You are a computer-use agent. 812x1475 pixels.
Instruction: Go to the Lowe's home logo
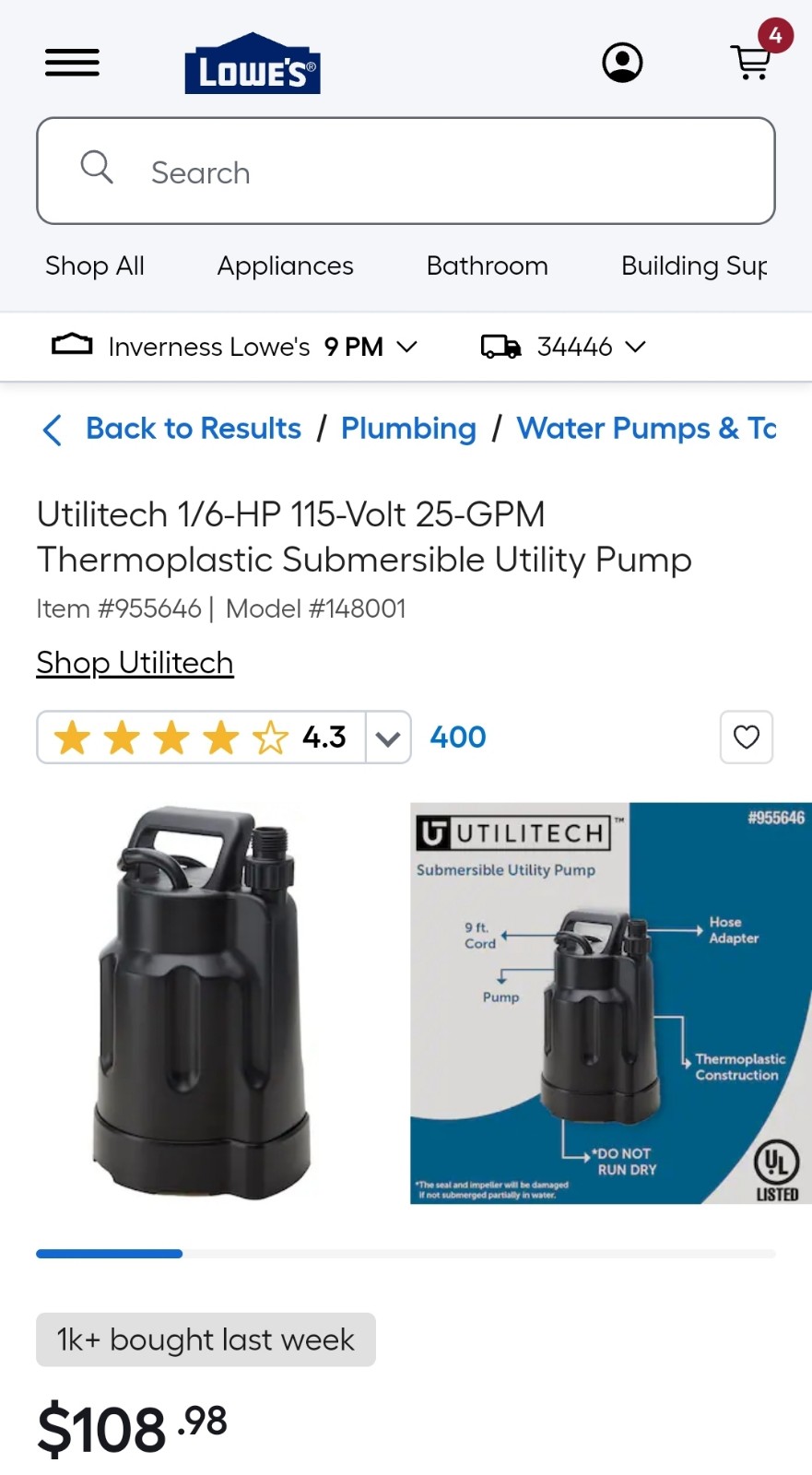(253, 64)
